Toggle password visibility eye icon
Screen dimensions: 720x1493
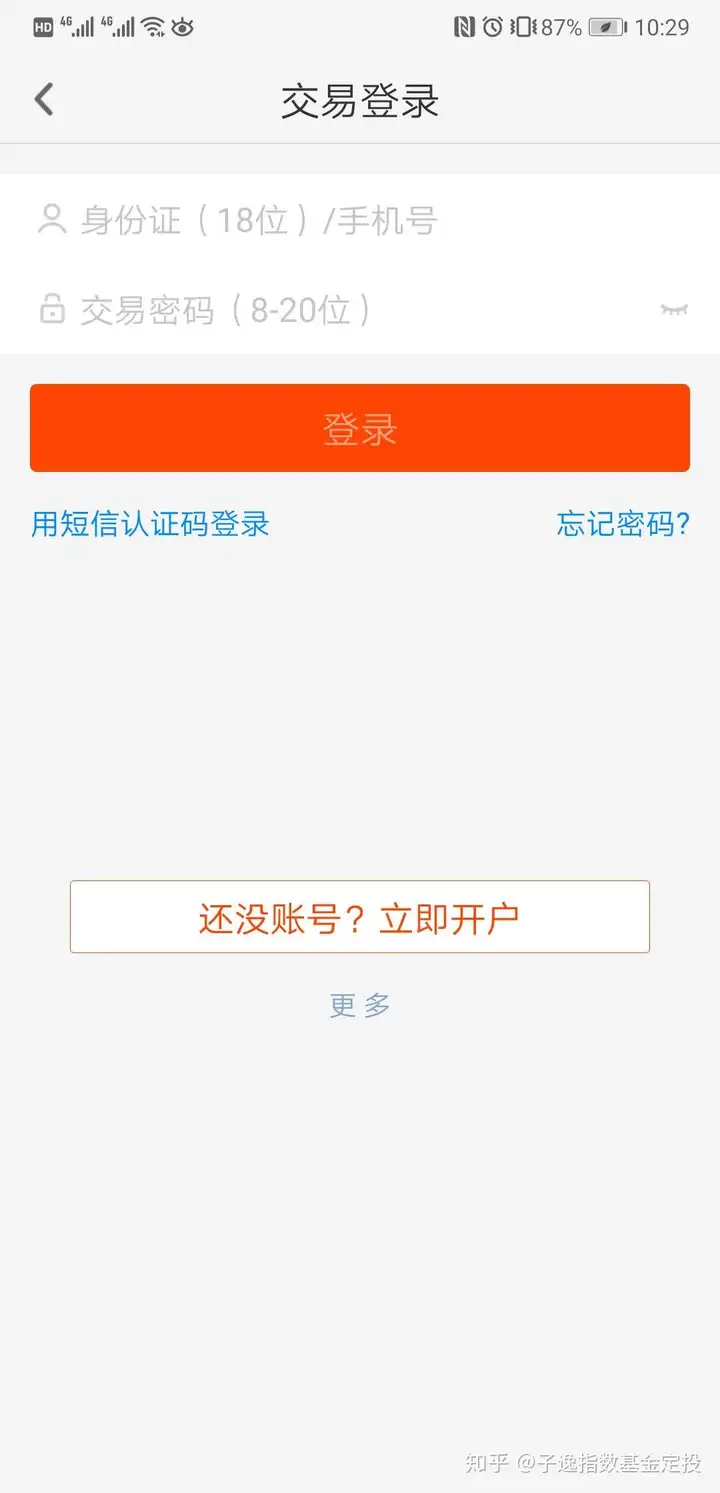(675, 310)
